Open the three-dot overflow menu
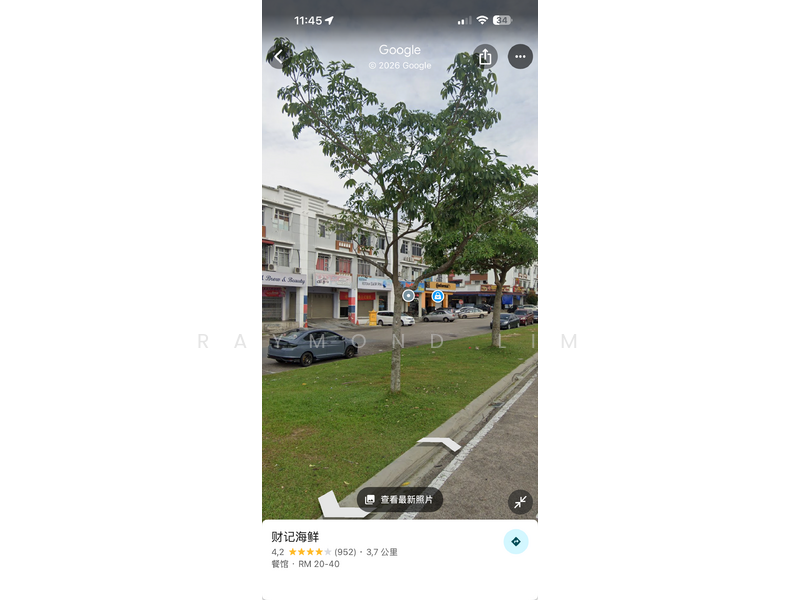Viewport: 800px width, 600px height. (x=520, y=57)
